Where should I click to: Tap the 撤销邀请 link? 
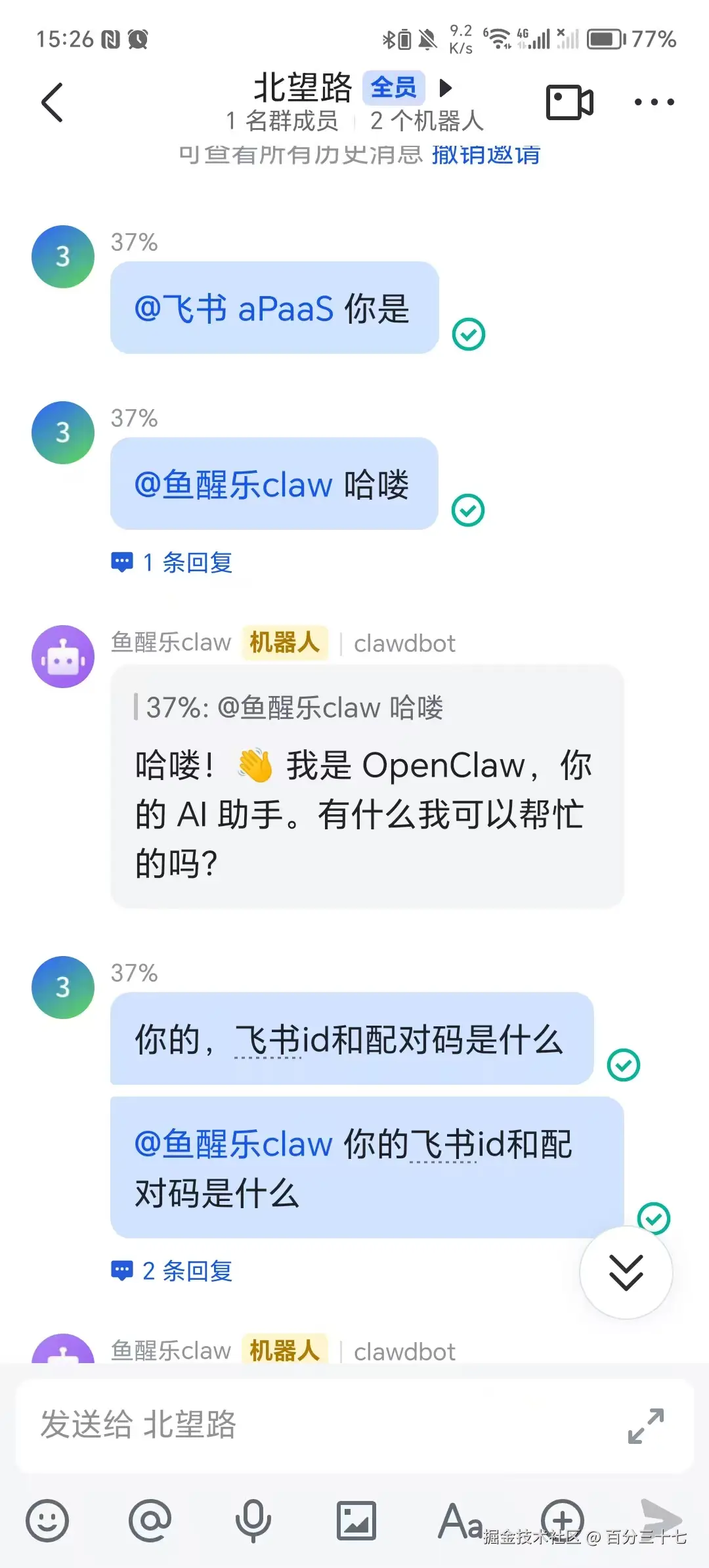(486, 155)
